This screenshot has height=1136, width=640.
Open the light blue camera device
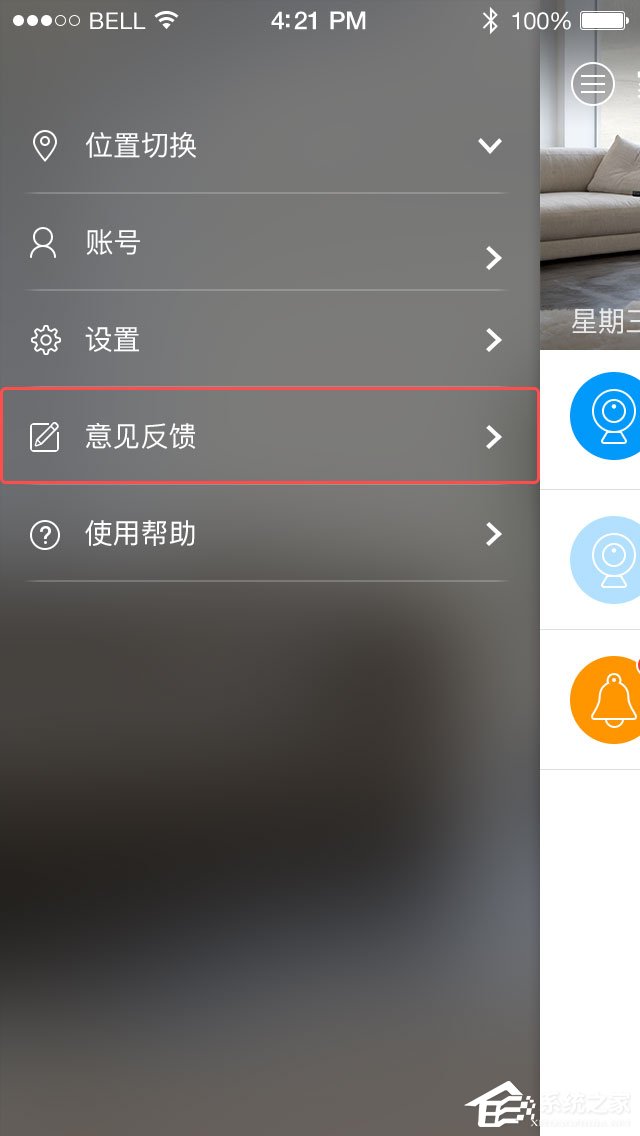608,559
